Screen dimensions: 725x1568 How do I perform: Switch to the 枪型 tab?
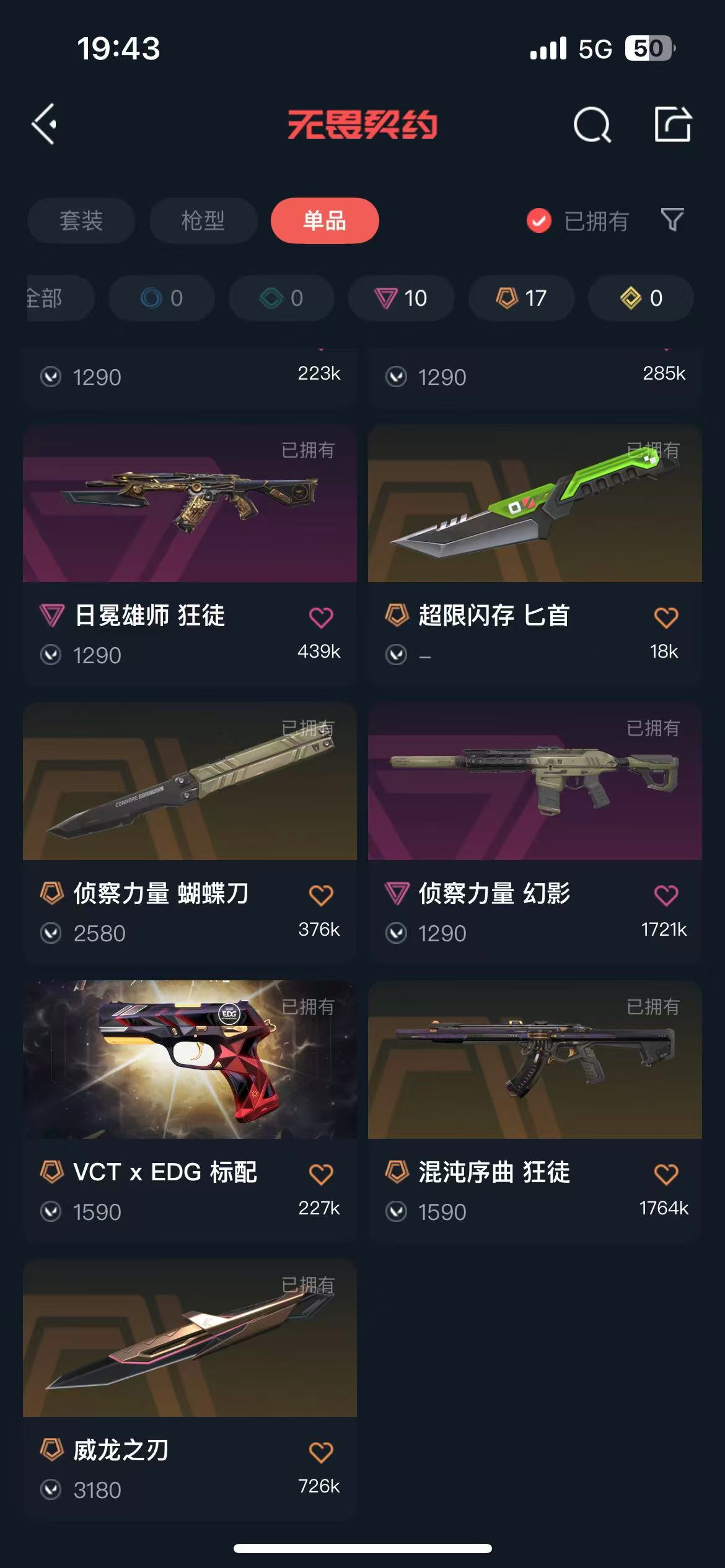pos(203,220)
